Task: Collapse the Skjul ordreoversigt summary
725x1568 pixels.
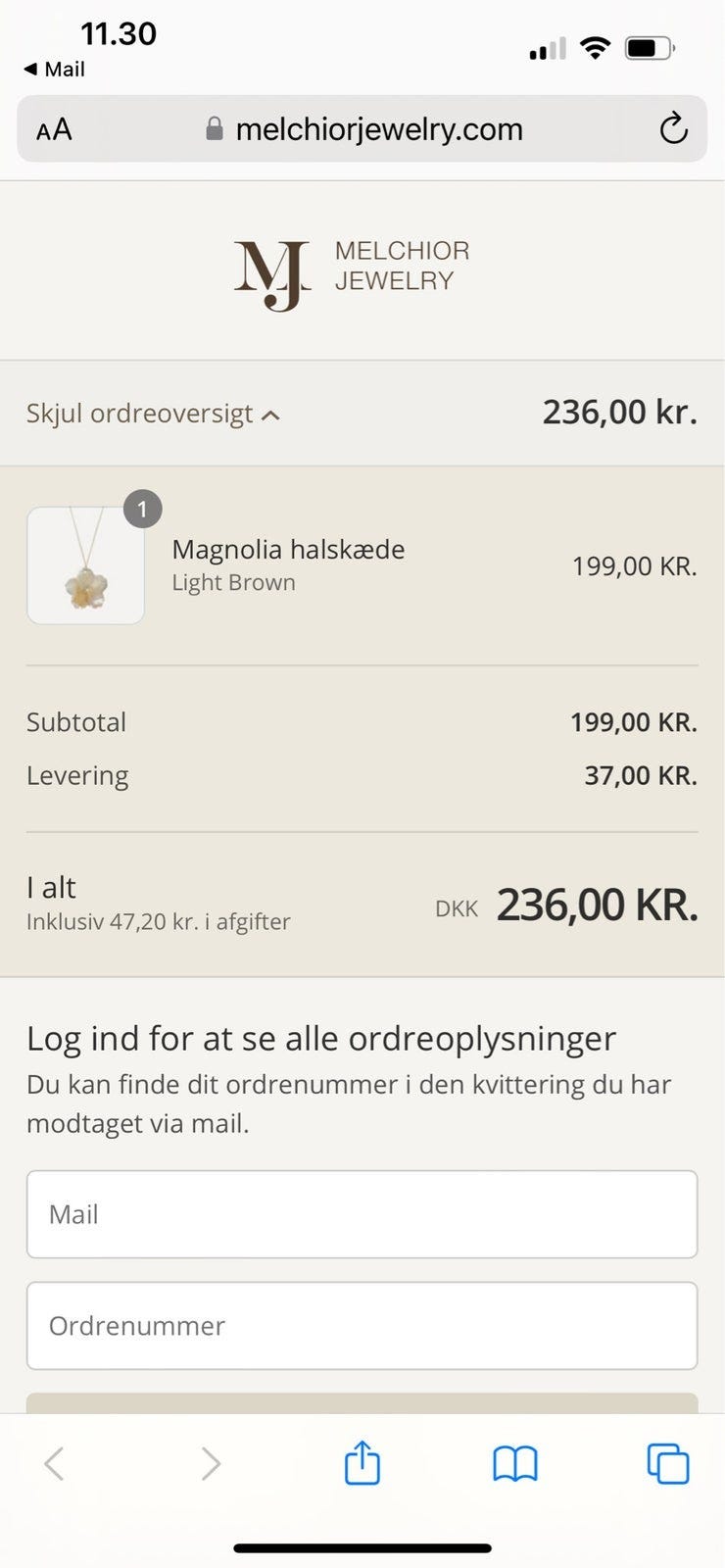Action: (x=154, y=414)
